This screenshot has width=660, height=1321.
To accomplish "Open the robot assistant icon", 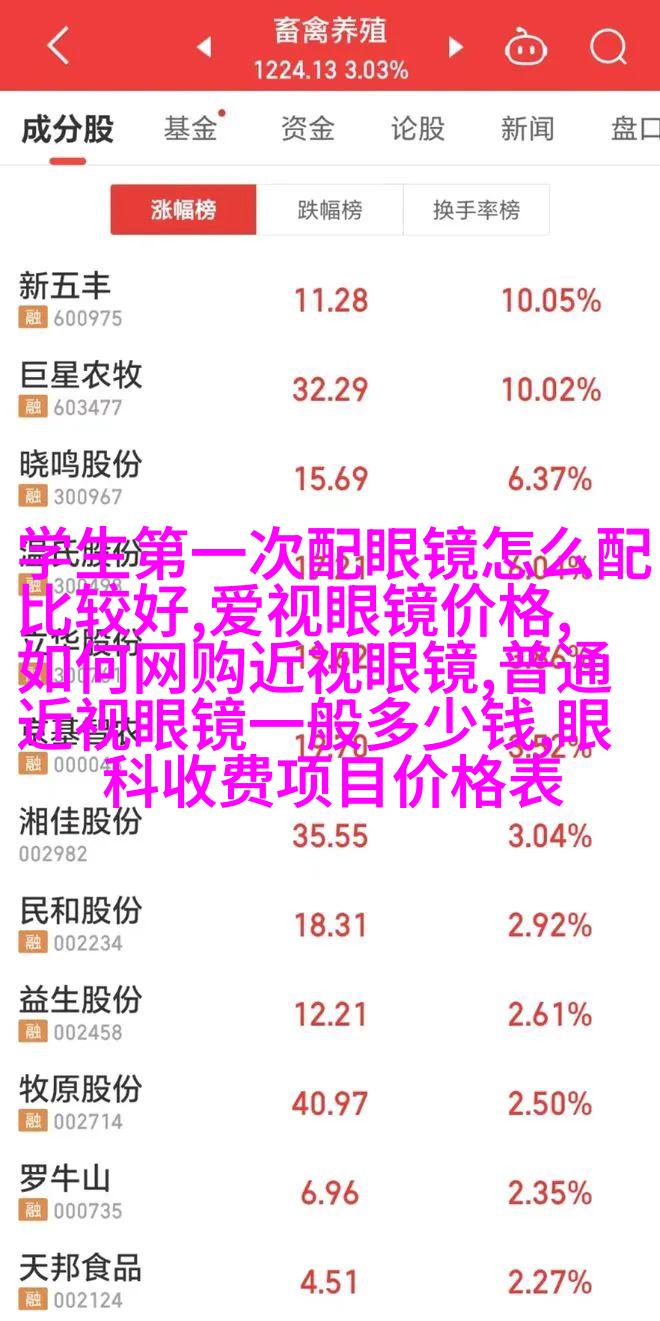I will click(523, 46).
